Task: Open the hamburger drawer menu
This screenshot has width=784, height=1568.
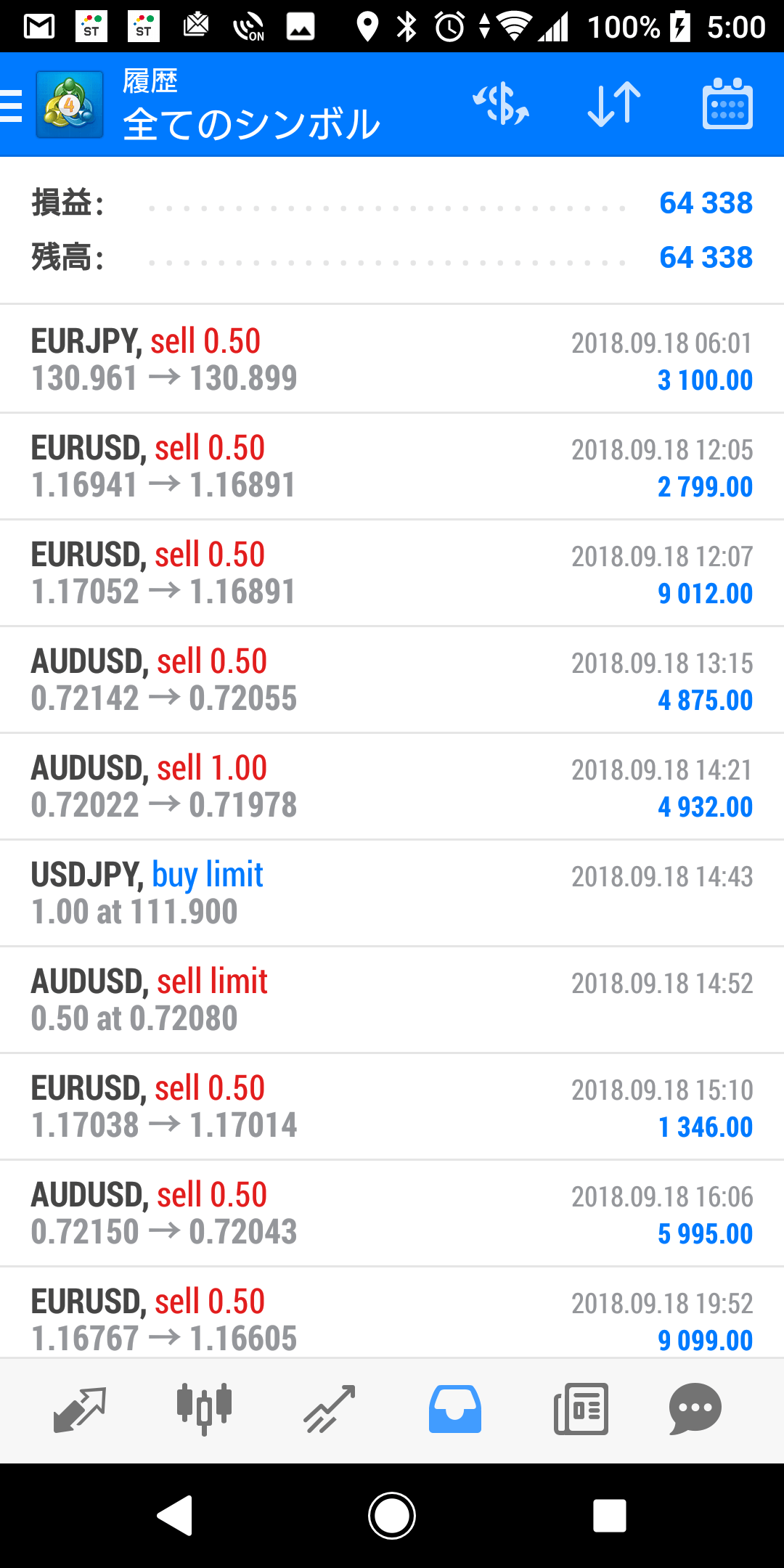Action: click(x=12, y=105)
